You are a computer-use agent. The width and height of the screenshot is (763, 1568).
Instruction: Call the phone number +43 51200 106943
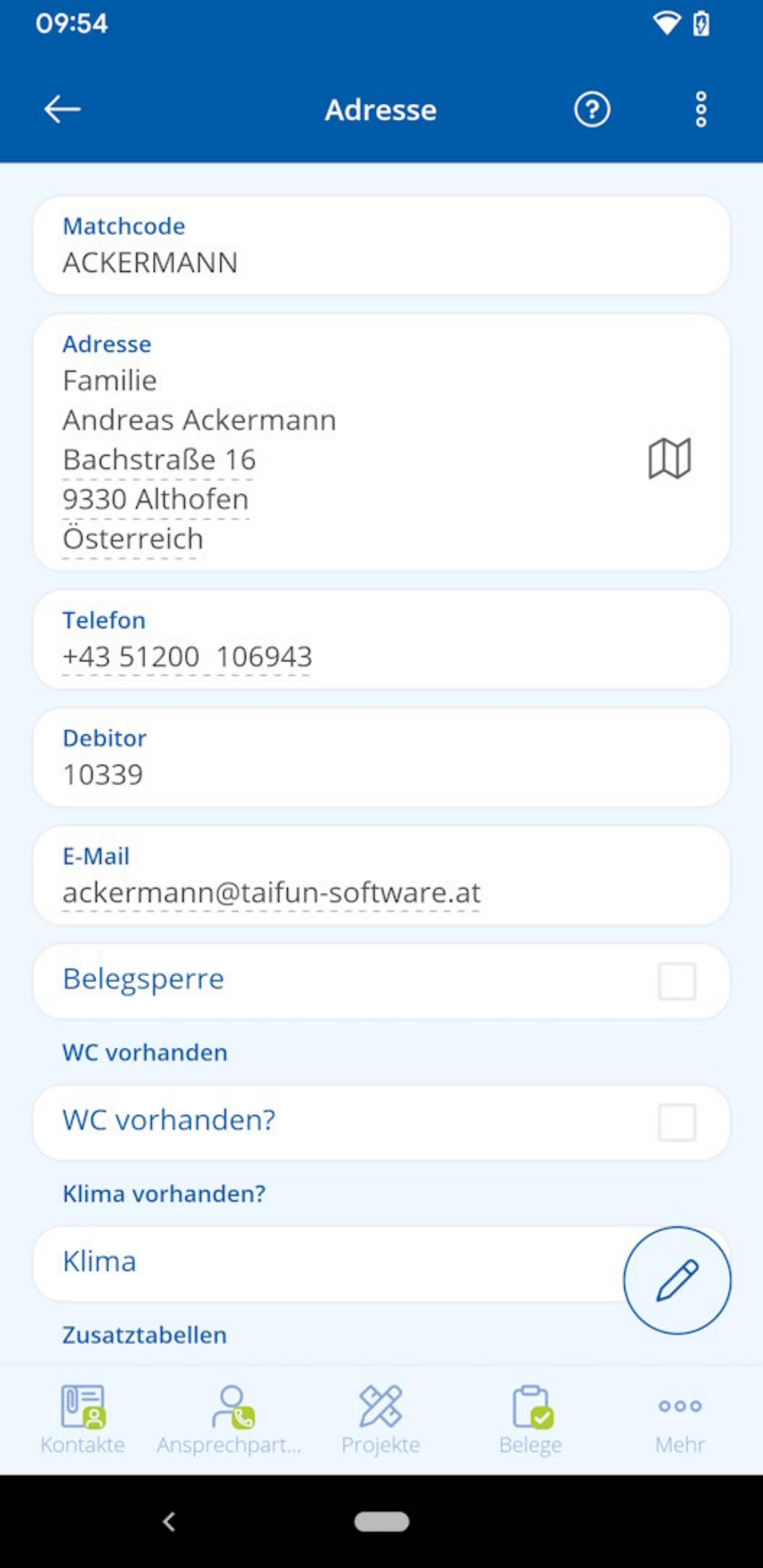(x=187, y=657)
